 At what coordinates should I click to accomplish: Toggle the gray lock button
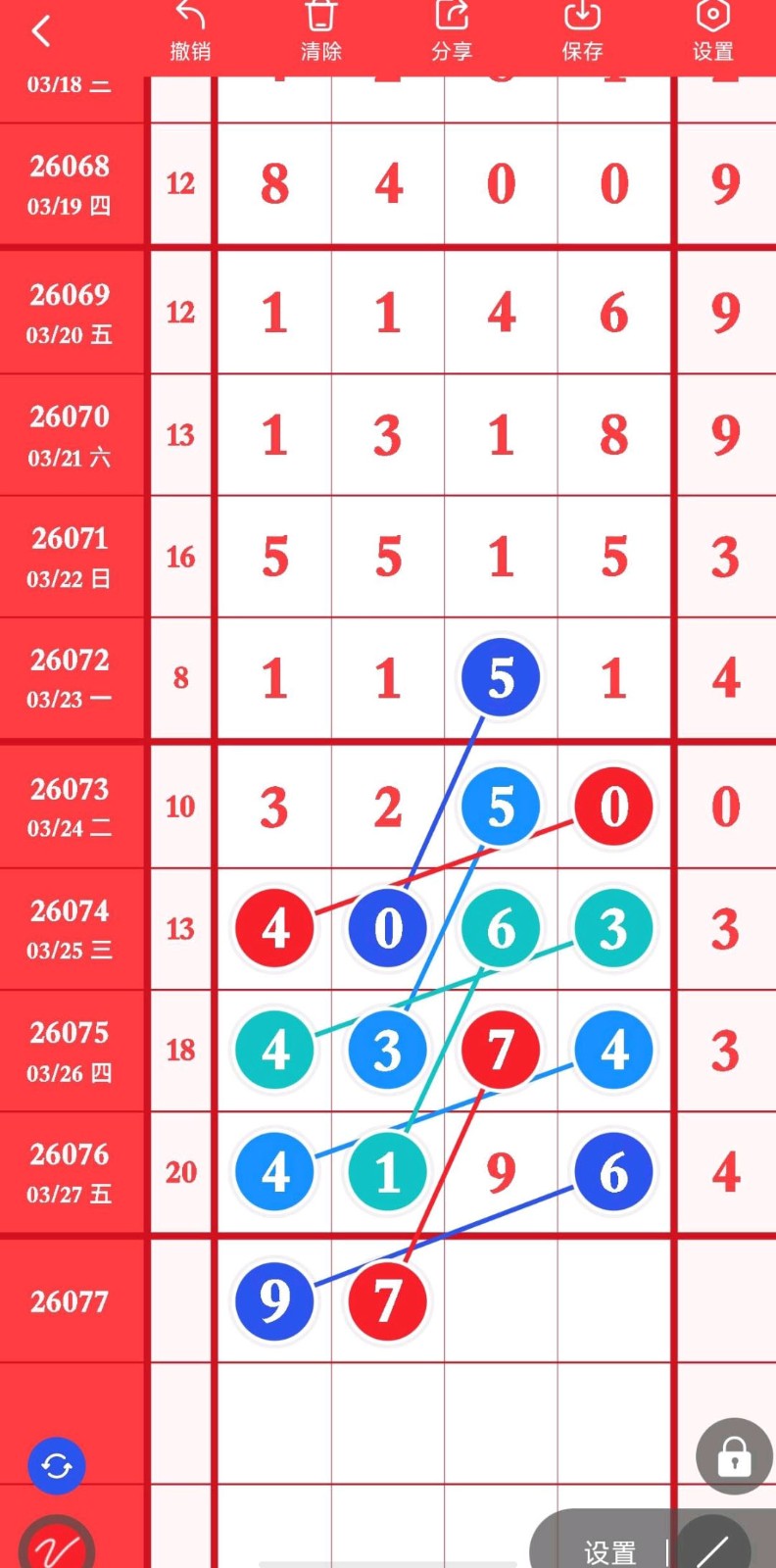734,1456
